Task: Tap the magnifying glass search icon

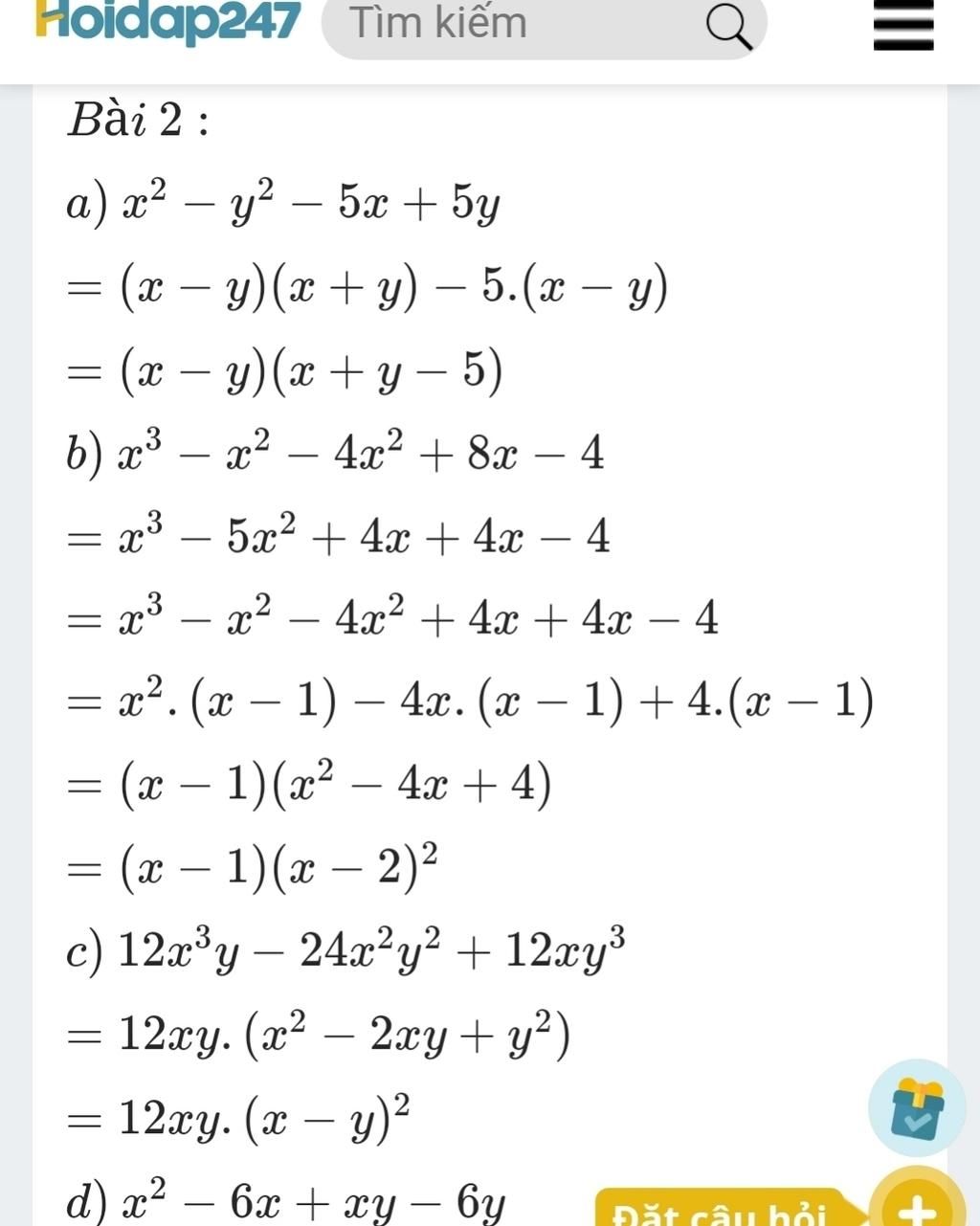Action: (730, 27)
